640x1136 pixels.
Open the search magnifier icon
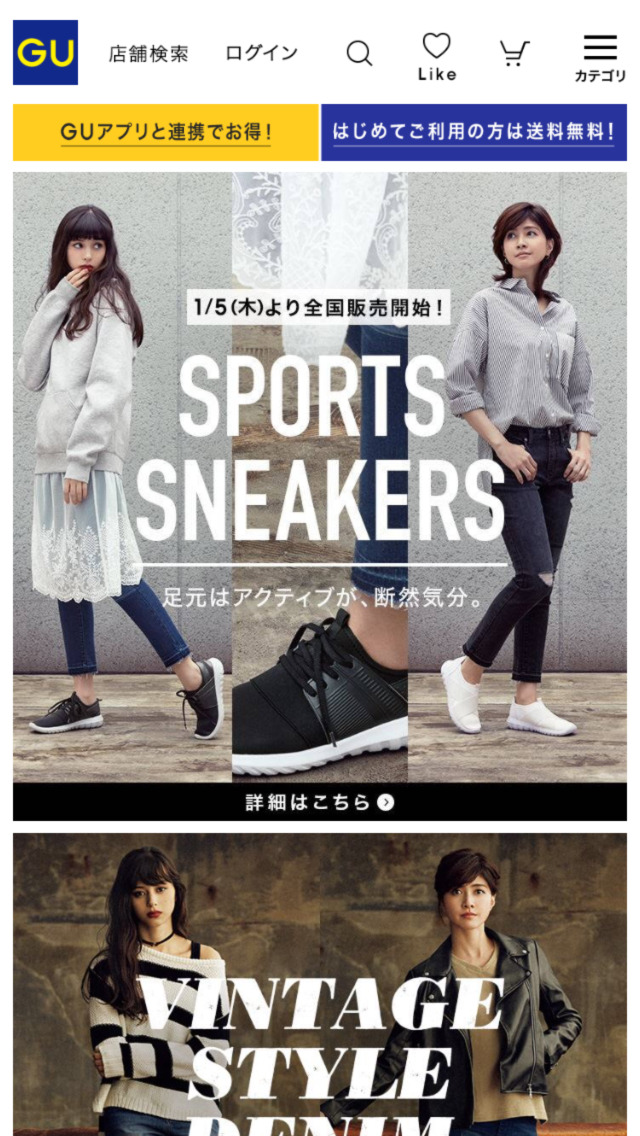click(x=359, y=54)
